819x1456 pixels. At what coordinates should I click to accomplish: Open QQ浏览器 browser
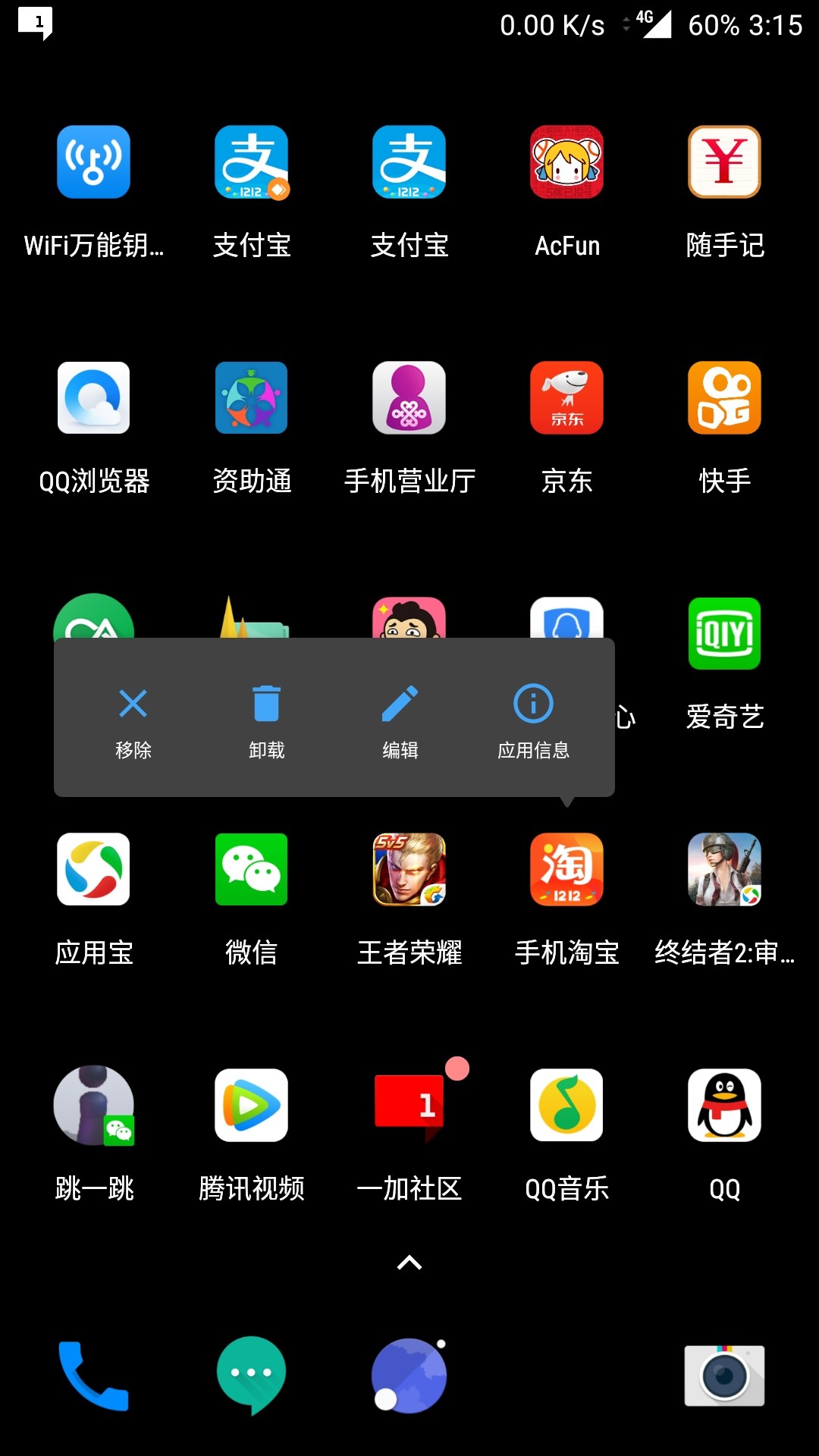pos(94,398)
